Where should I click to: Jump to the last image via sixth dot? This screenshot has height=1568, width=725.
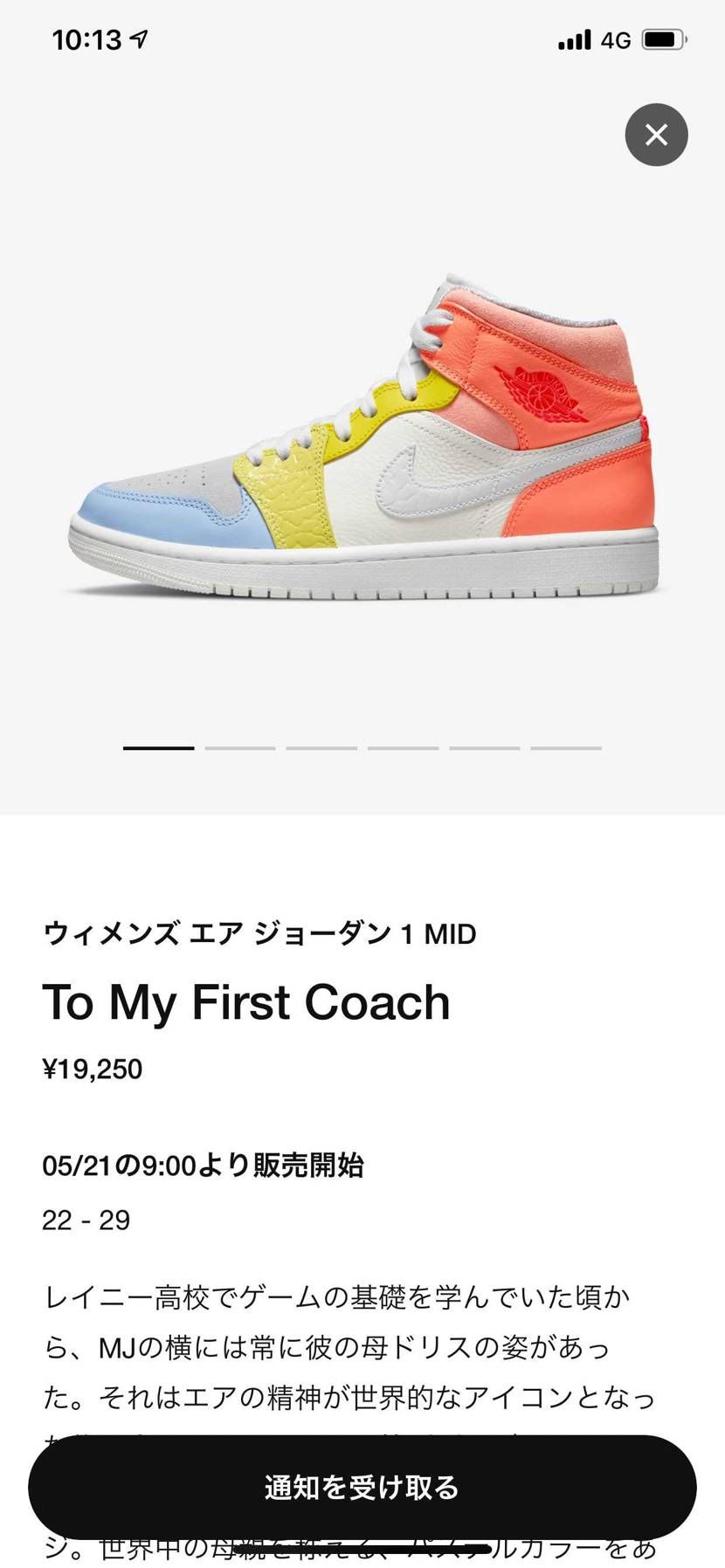tap(566, 748)
